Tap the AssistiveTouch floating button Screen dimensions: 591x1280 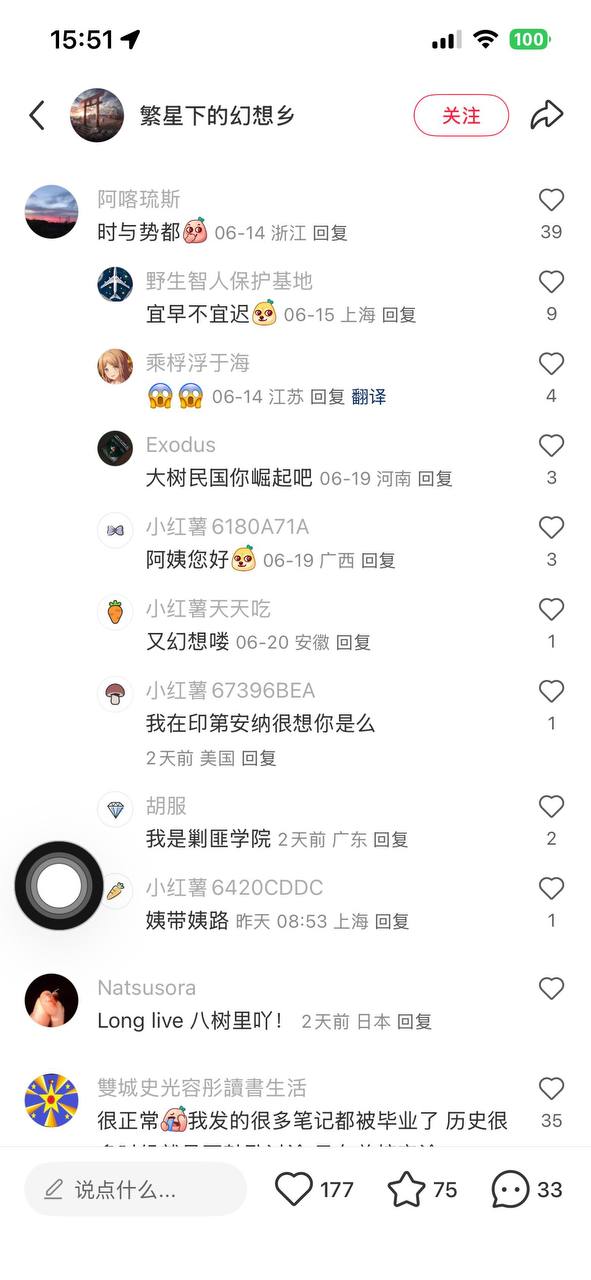pyautogui.click(x=60, y=886)
